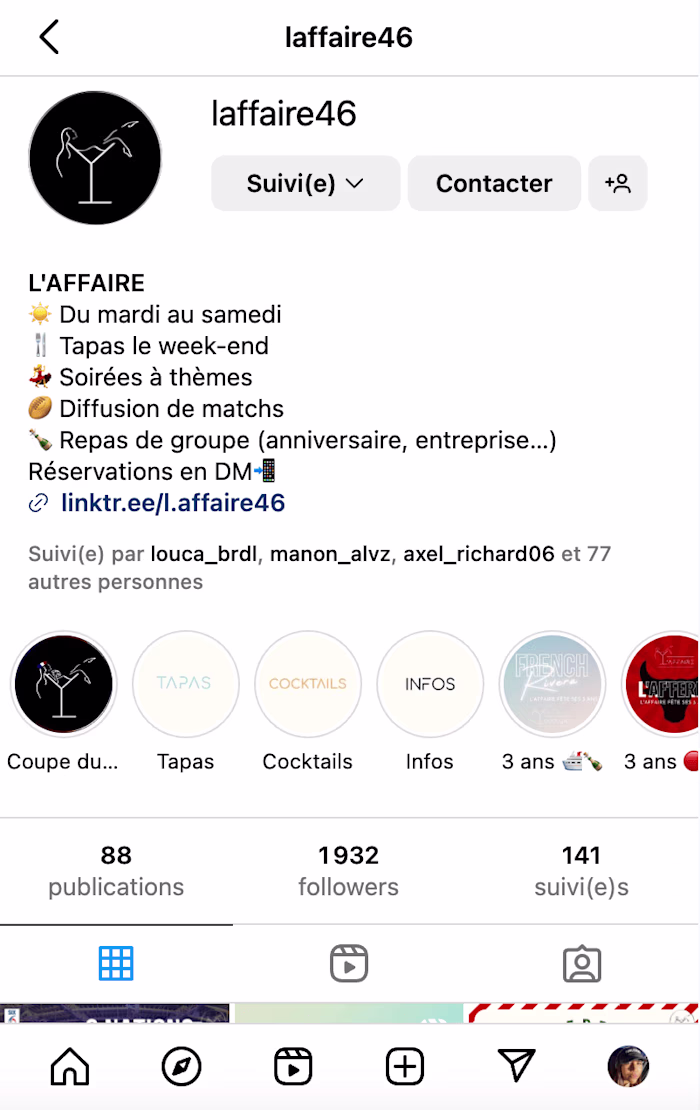Switch to the Reels profile tab
This screenshot has width=700, height=1110.
coord(349,963)
